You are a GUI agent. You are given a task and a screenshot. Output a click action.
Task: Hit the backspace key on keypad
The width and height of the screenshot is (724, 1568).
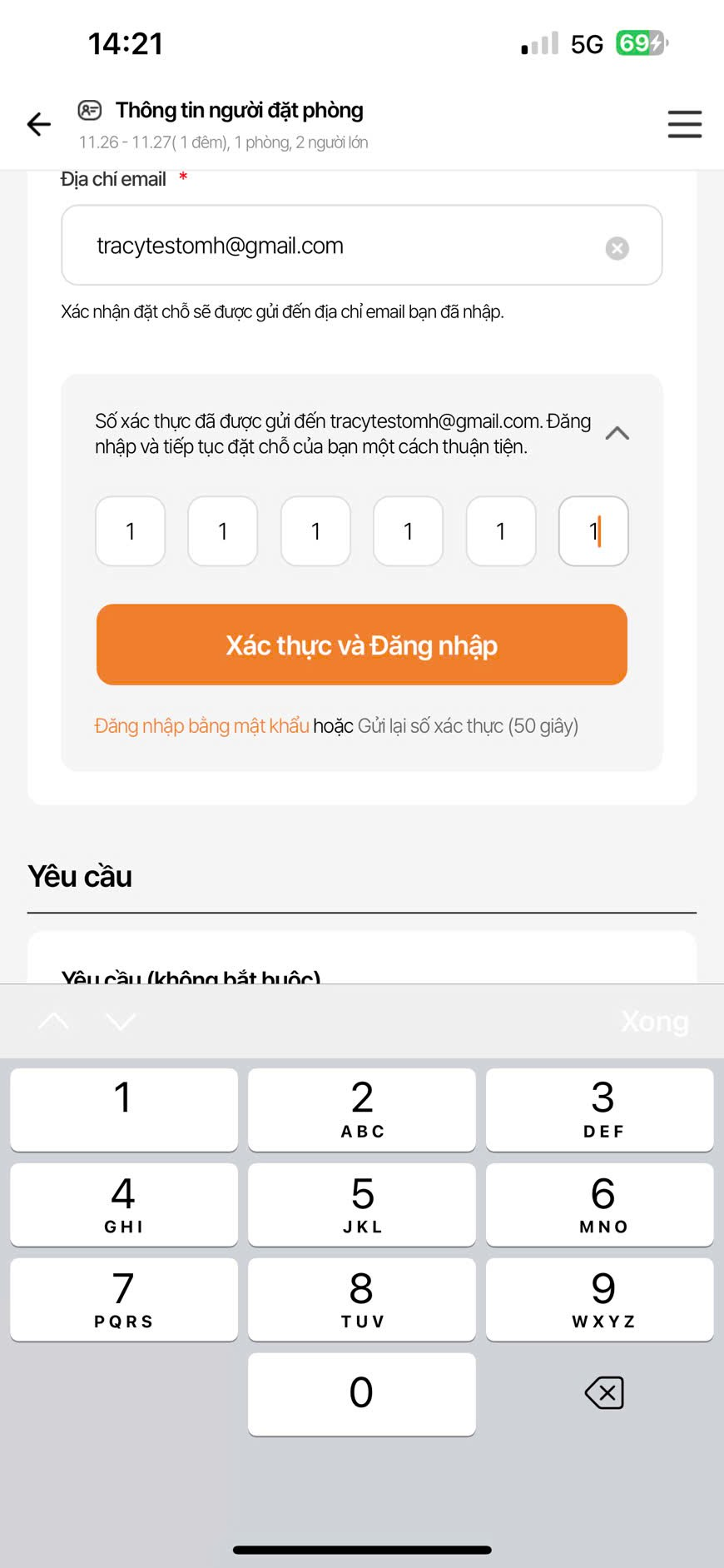click(604, 1392)
